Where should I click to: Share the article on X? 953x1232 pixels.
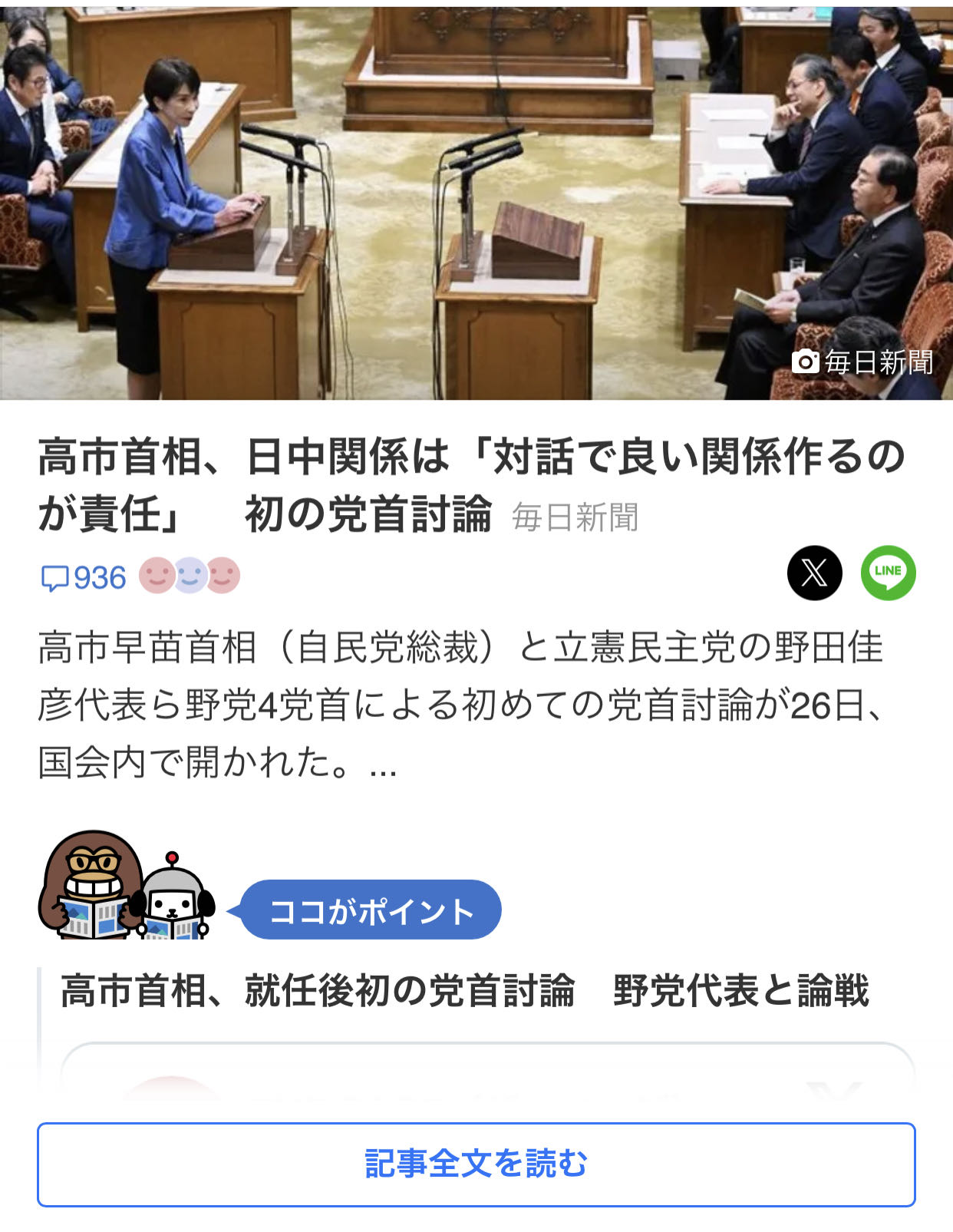coord(814,573)
